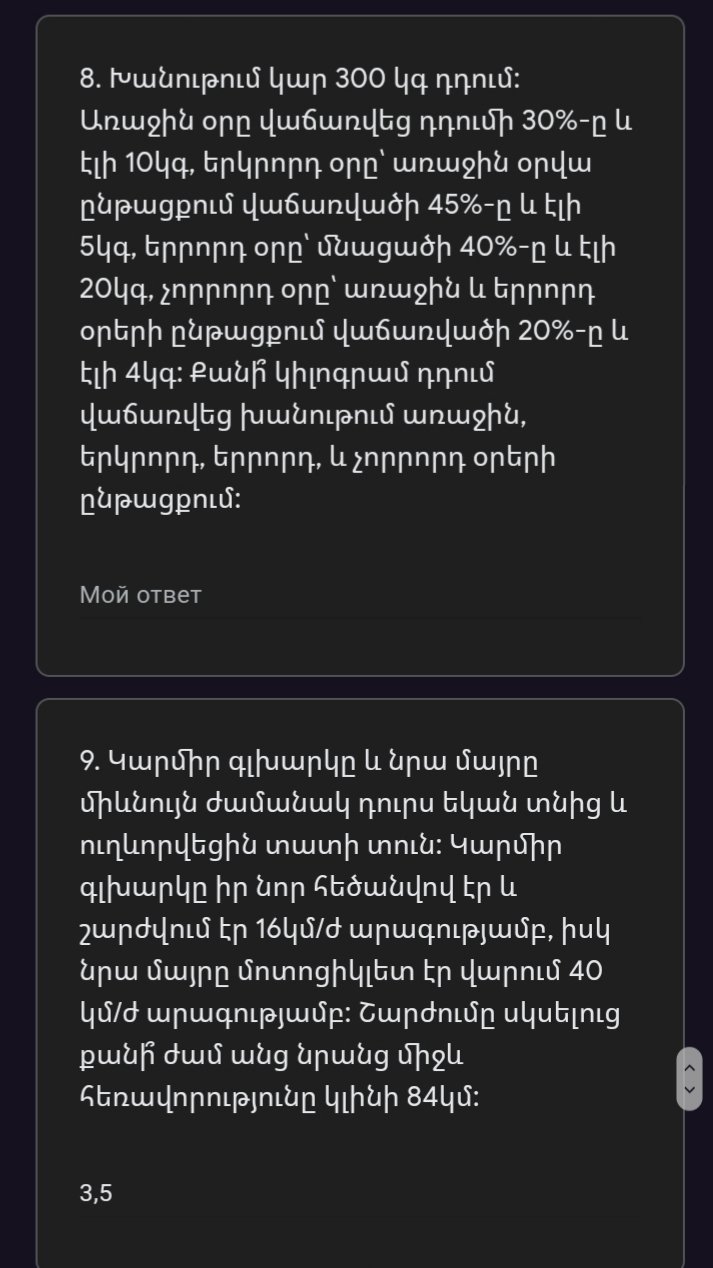The height and width of the screenshot is (1268, 713).
Task: Edit the '3,5' answer to question 9
Action: click(x=358, y=1193)
